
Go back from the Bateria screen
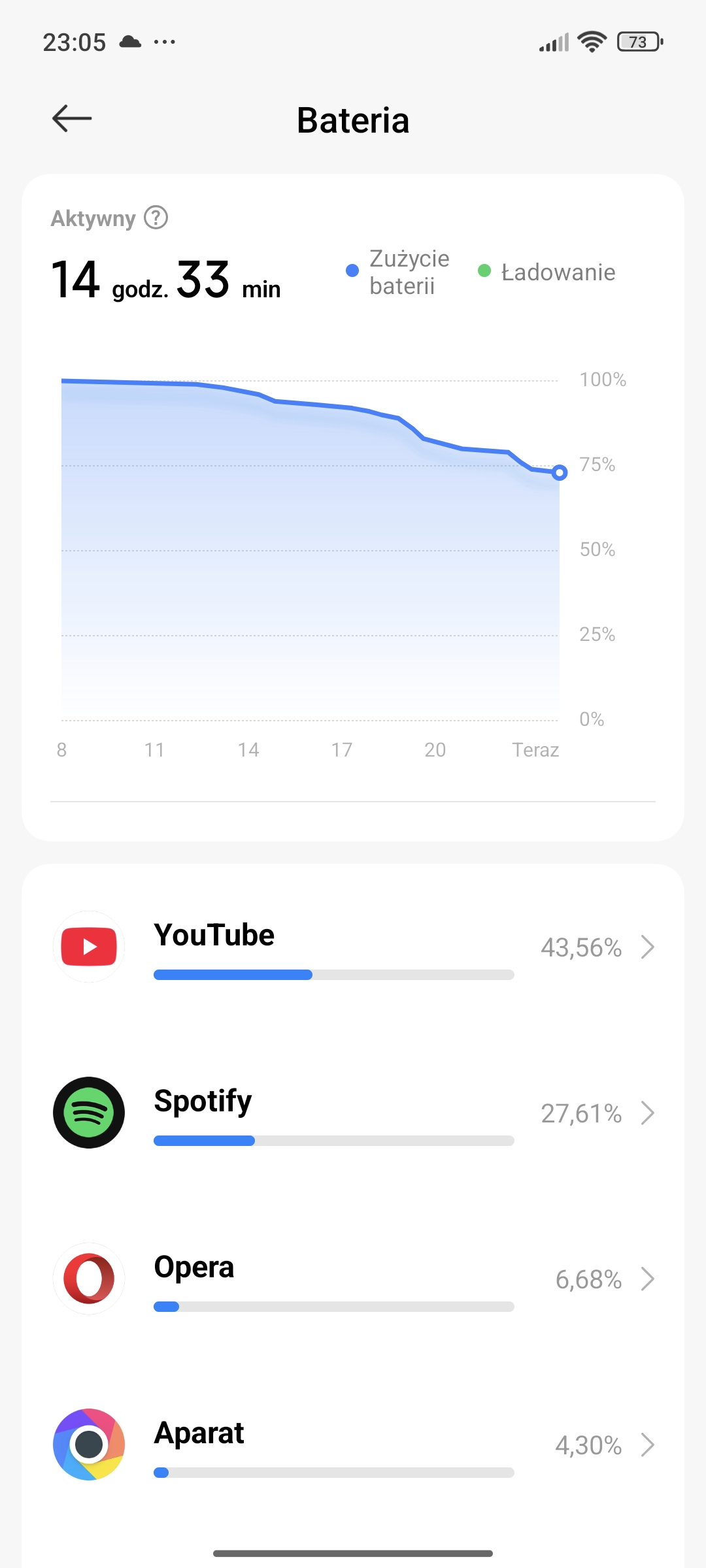tap(72, 119)
